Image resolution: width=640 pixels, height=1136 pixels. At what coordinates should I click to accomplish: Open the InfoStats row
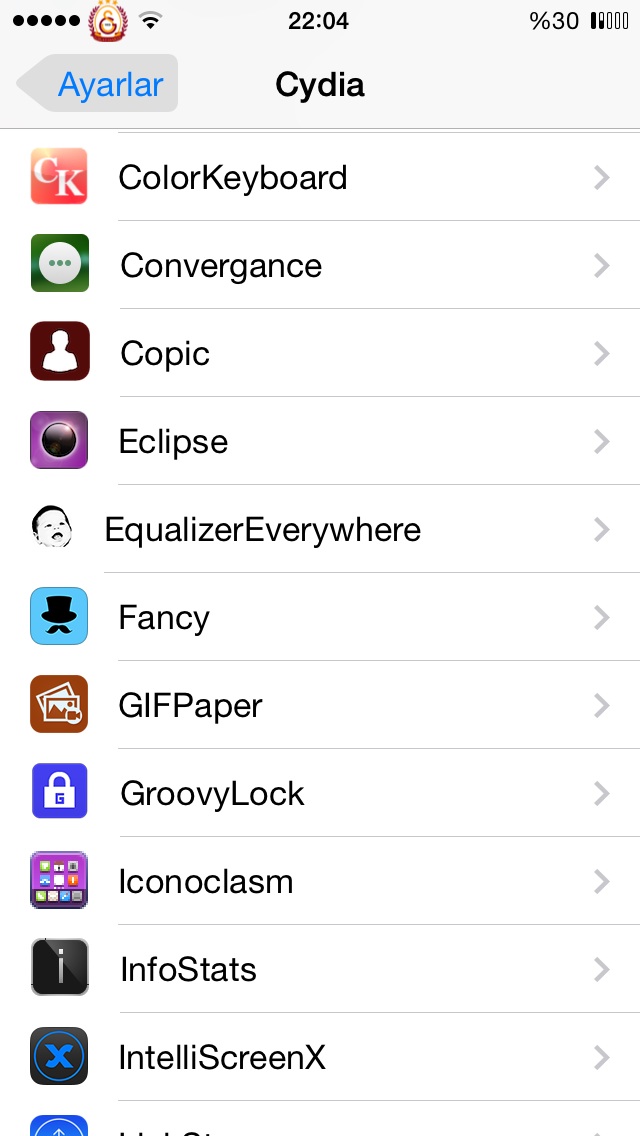point(320,969)
